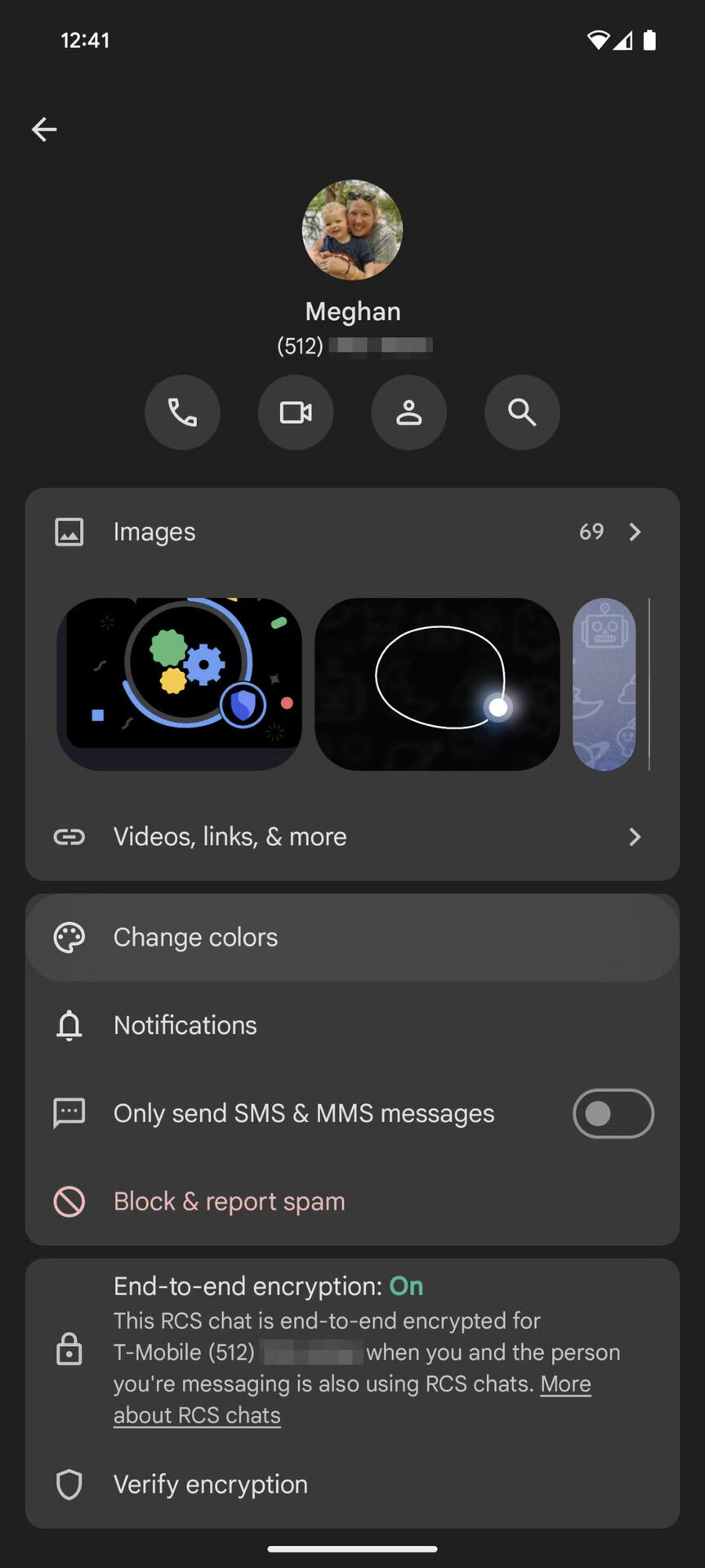Image resolution: width=705 pixels, height=1568 pixels.
Task: Open the gears and shield image
Action: (180, 684)
